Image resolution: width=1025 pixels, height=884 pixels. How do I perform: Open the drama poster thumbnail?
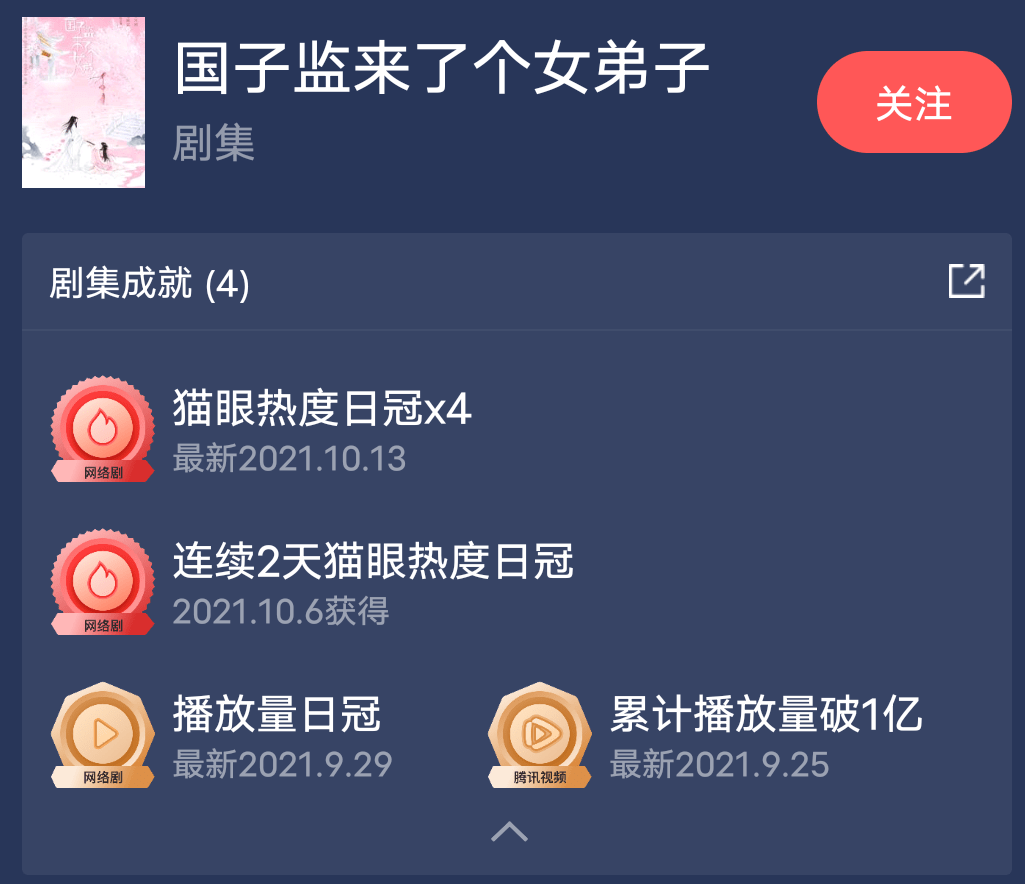click(x=83, y=102)
